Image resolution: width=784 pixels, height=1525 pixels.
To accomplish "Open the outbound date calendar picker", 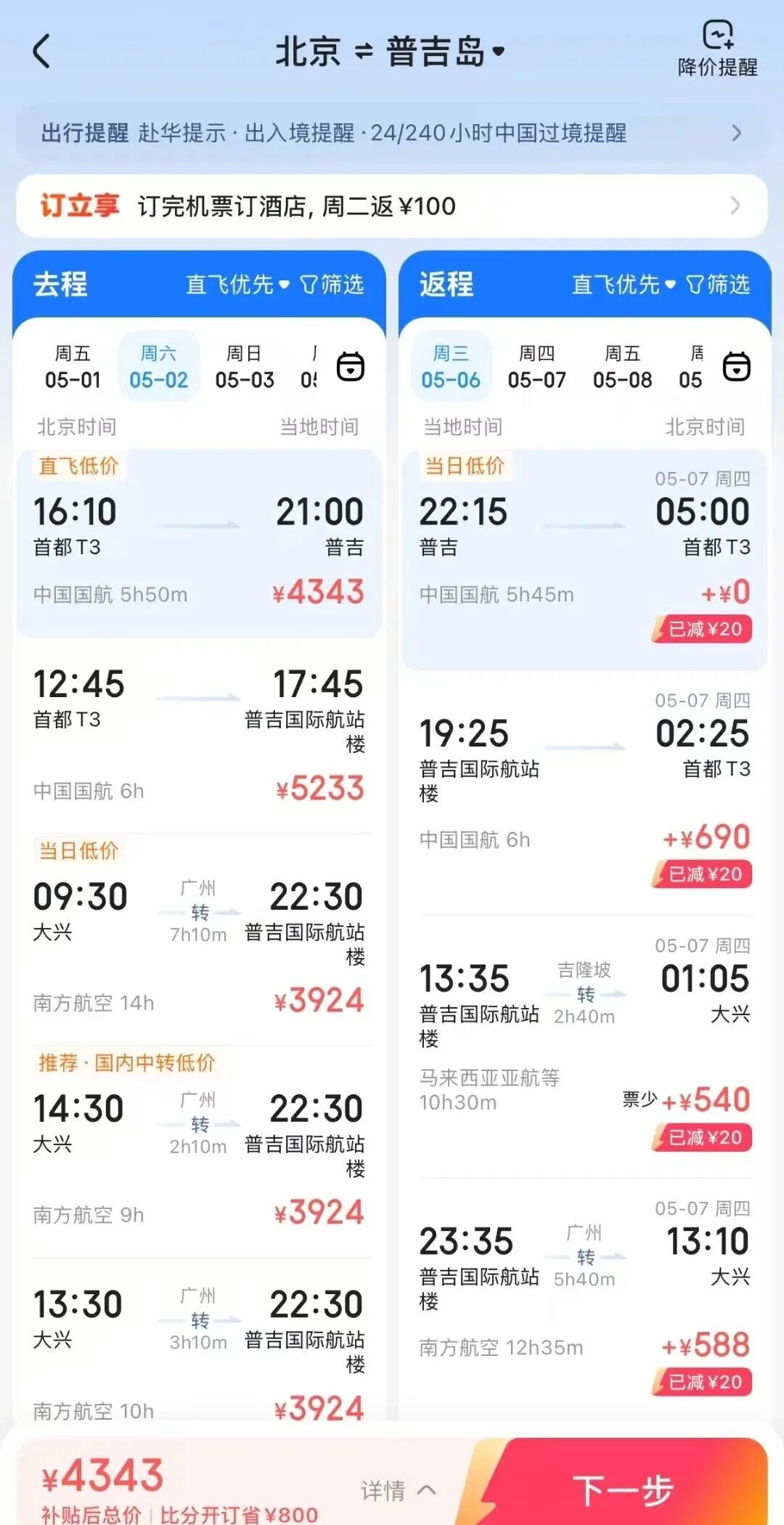I will 351,367.
